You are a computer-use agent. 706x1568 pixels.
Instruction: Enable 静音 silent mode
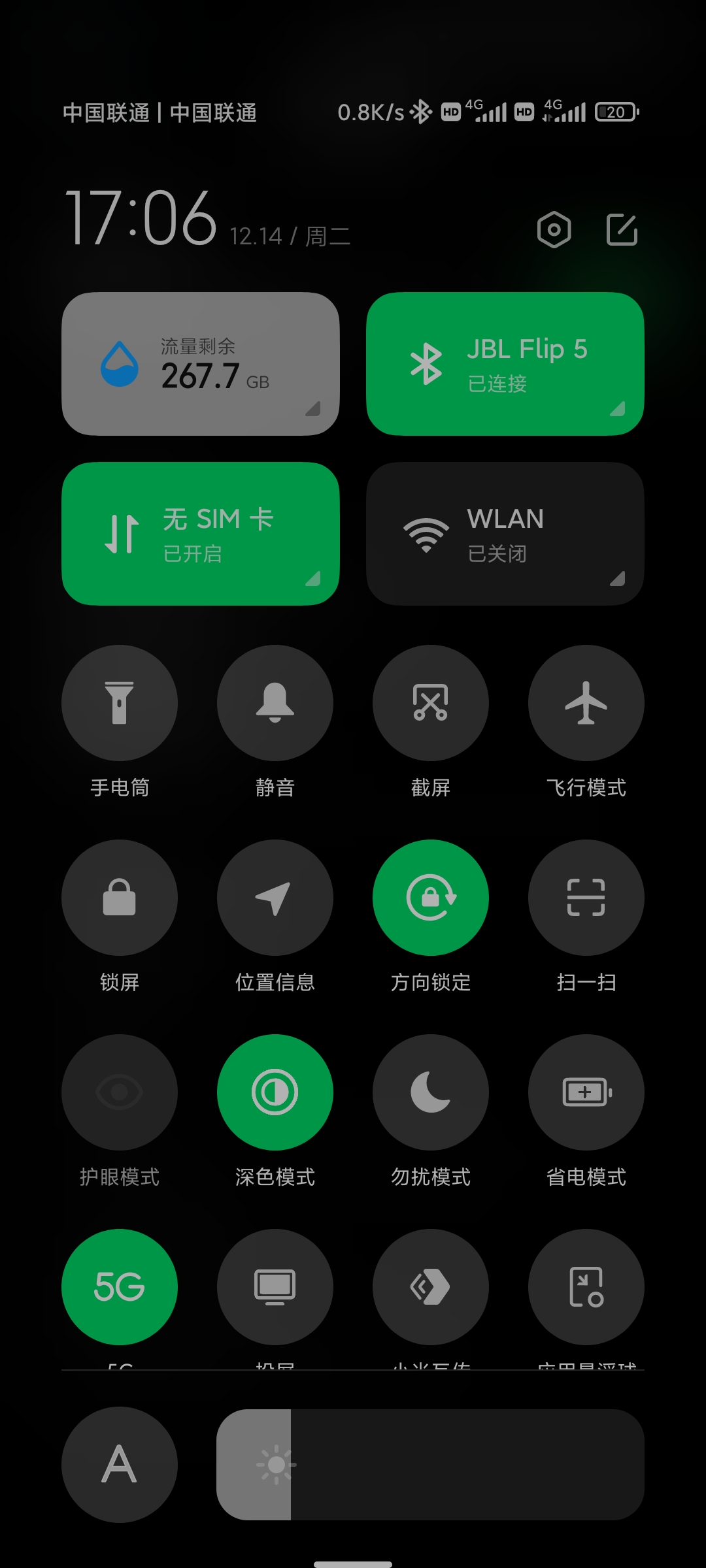(275, 703)
